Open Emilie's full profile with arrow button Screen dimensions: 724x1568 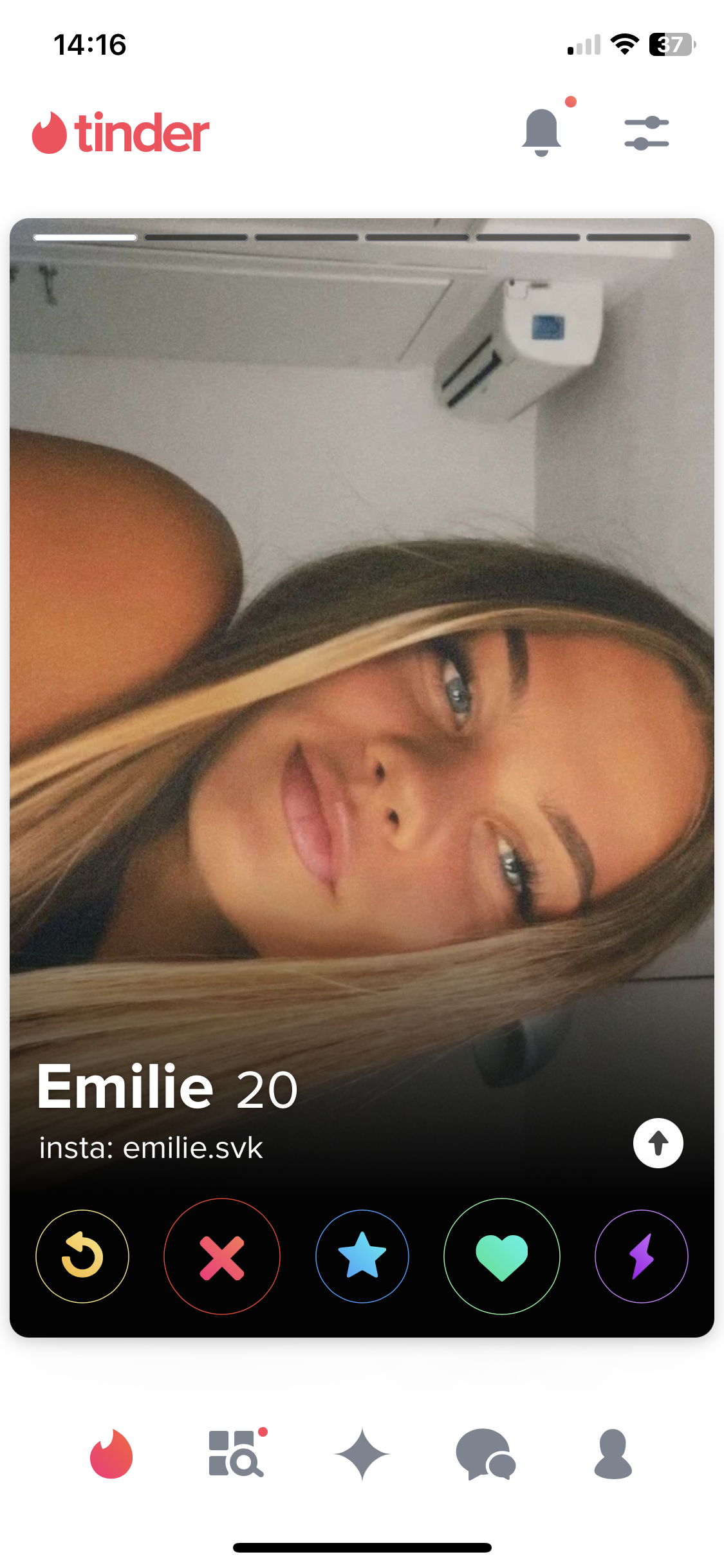(x=658, y=1143)
